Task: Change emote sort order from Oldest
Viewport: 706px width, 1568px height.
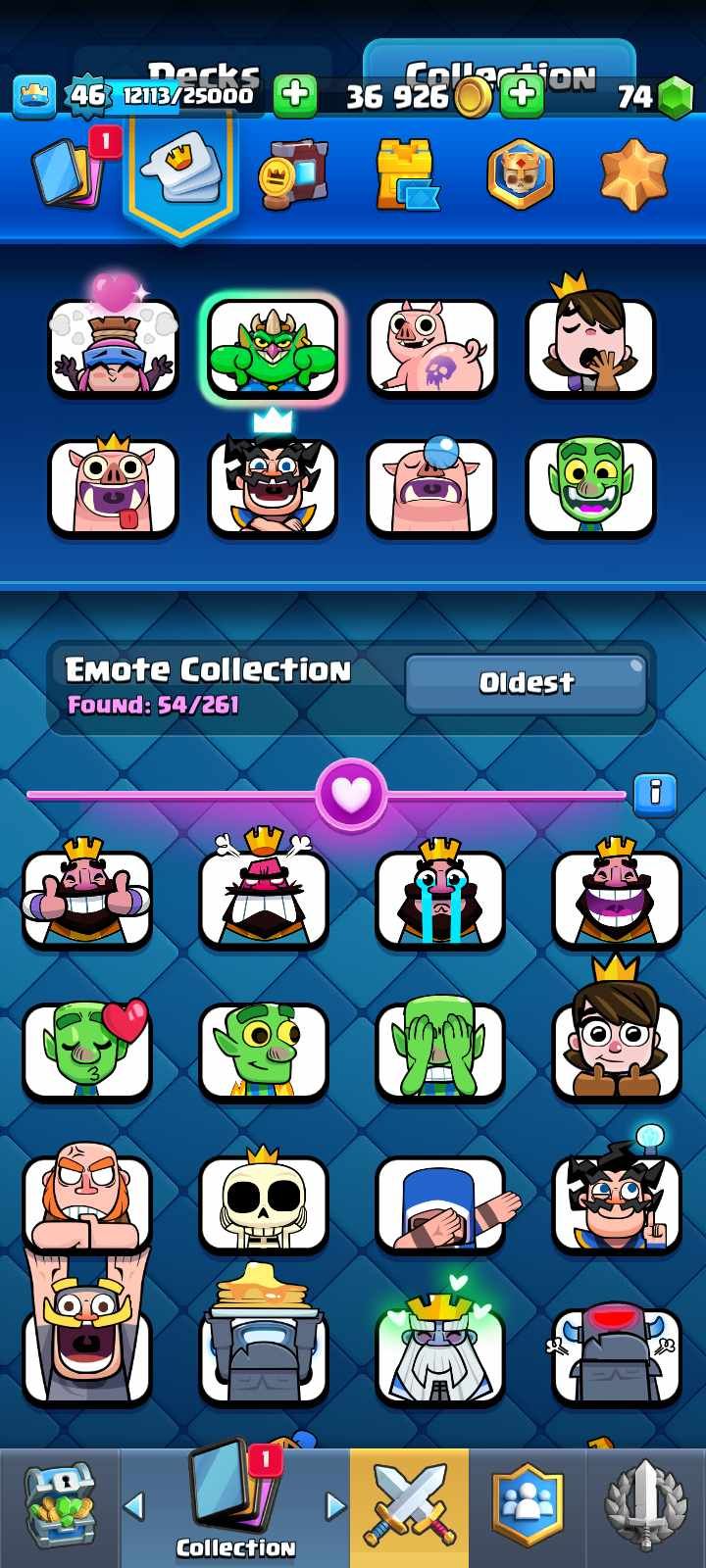Action: 526,683
